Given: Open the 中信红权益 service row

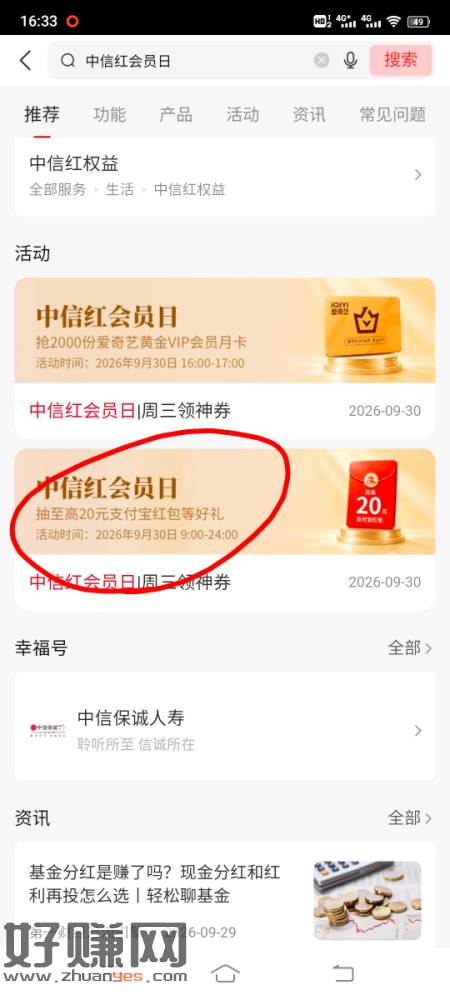Looking at the screenshot, I should (225, 175).
